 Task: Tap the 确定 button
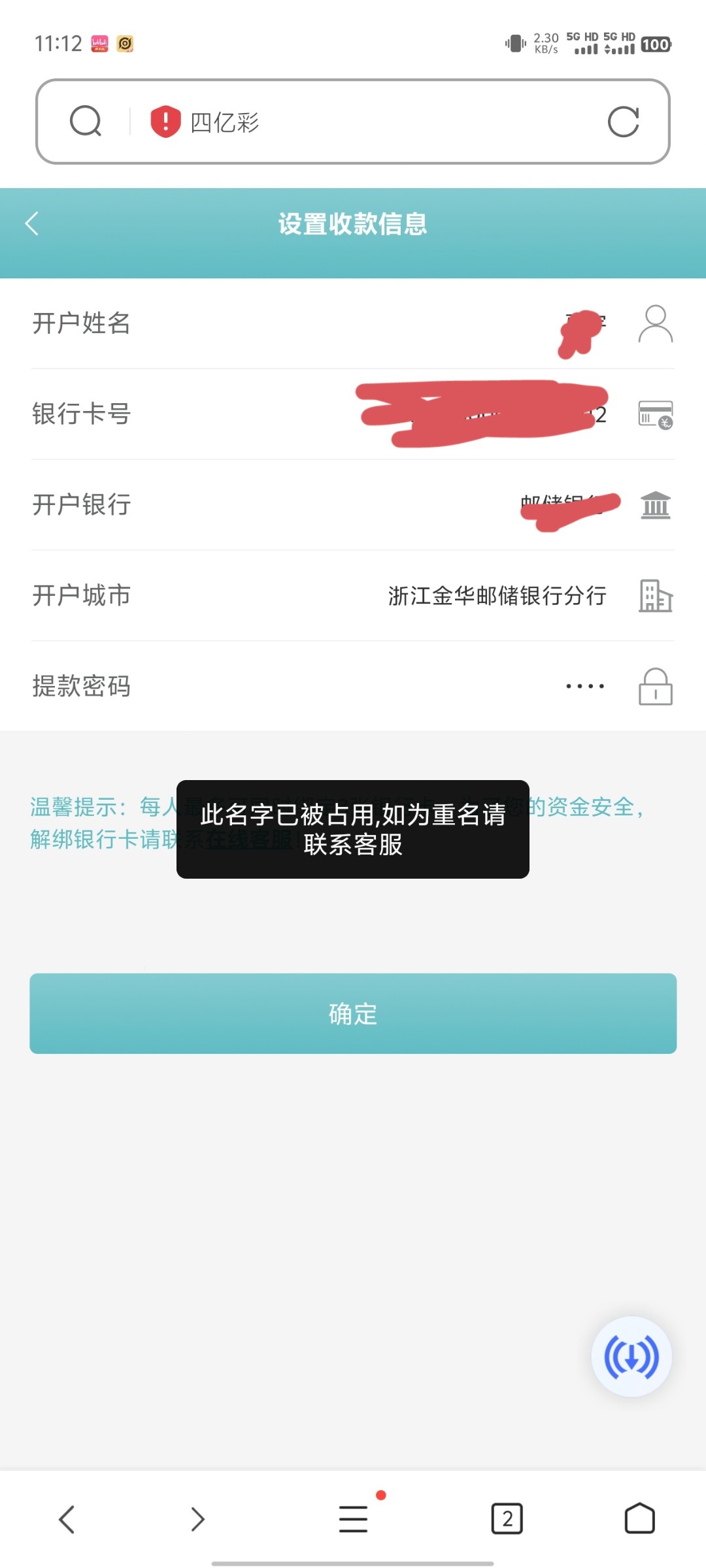pos(353,1013)
